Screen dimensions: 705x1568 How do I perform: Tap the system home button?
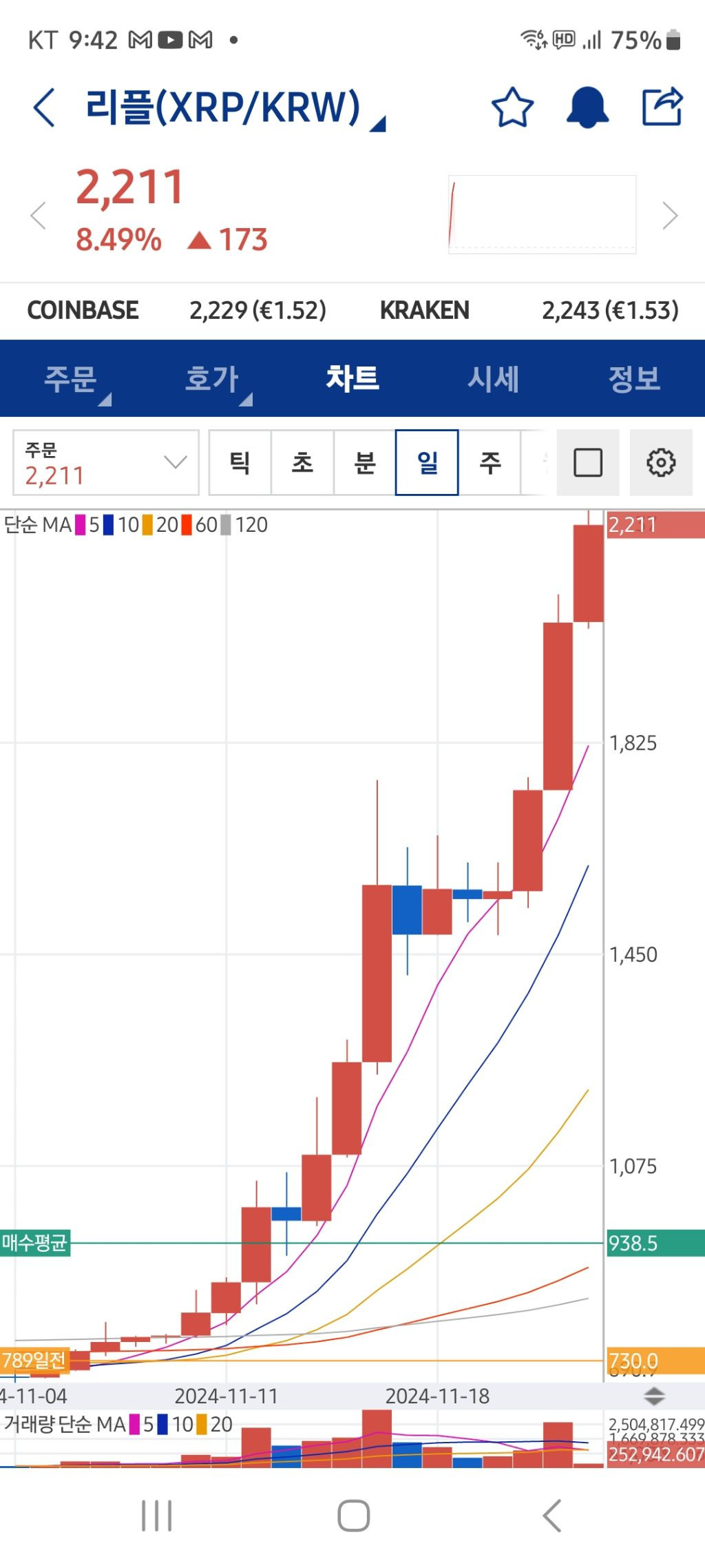(x=353, y=1516)
